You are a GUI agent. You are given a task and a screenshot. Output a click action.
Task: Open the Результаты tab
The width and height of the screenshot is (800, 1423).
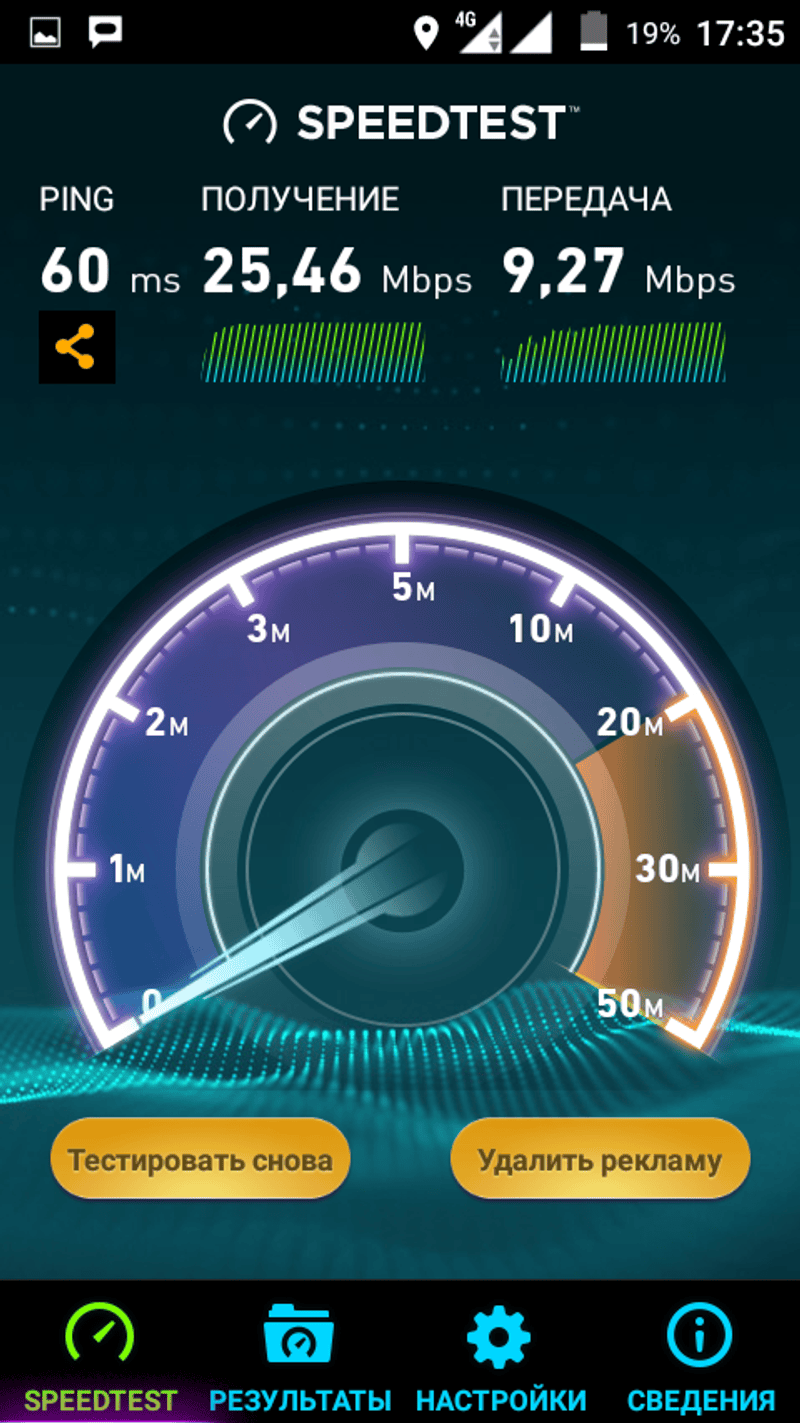click(299, 1355)
